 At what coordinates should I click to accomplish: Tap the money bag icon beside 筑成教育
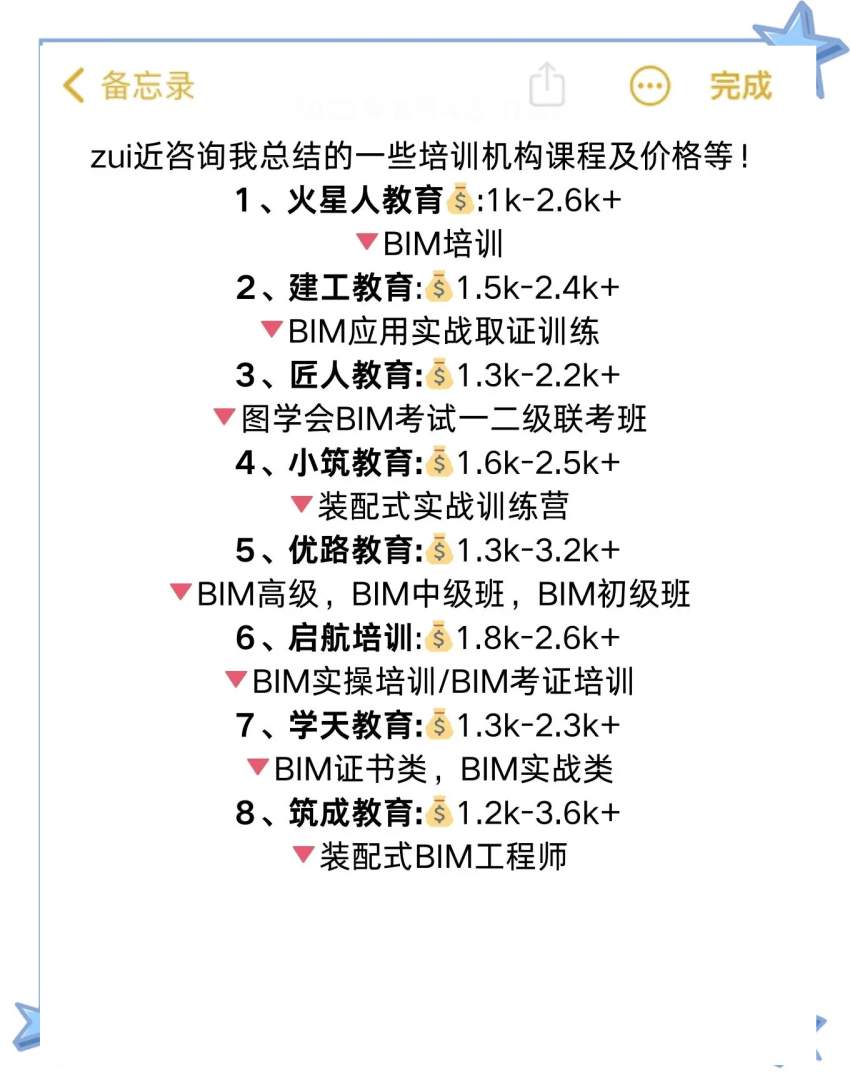click(x=438, y=812)
